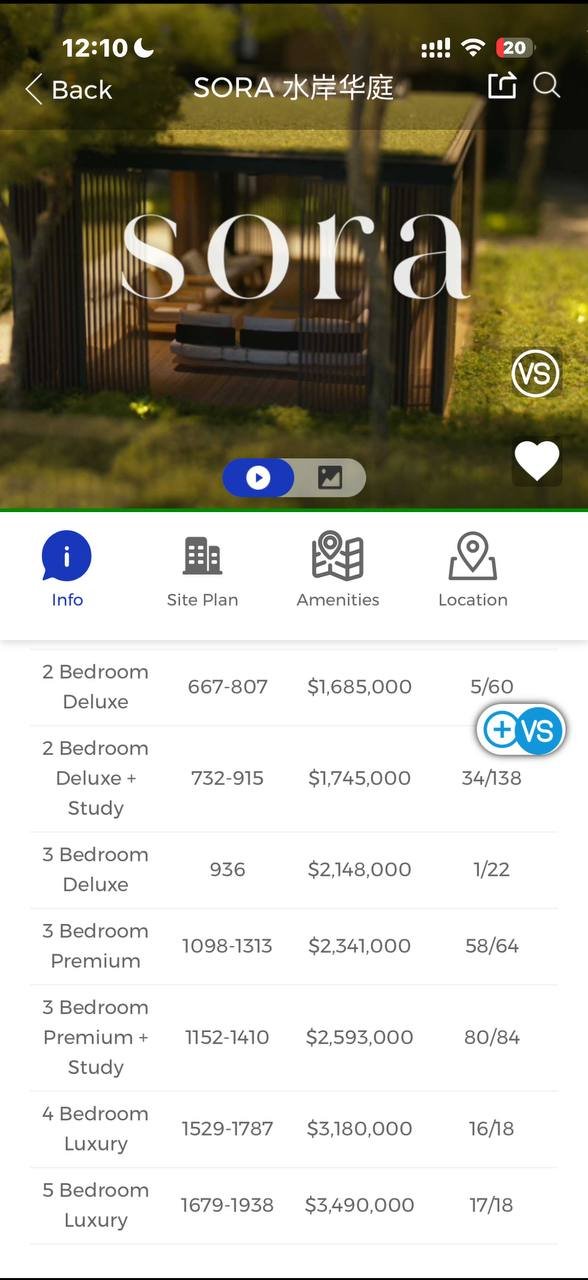Go back using the Back button

[x=68, y=90]
